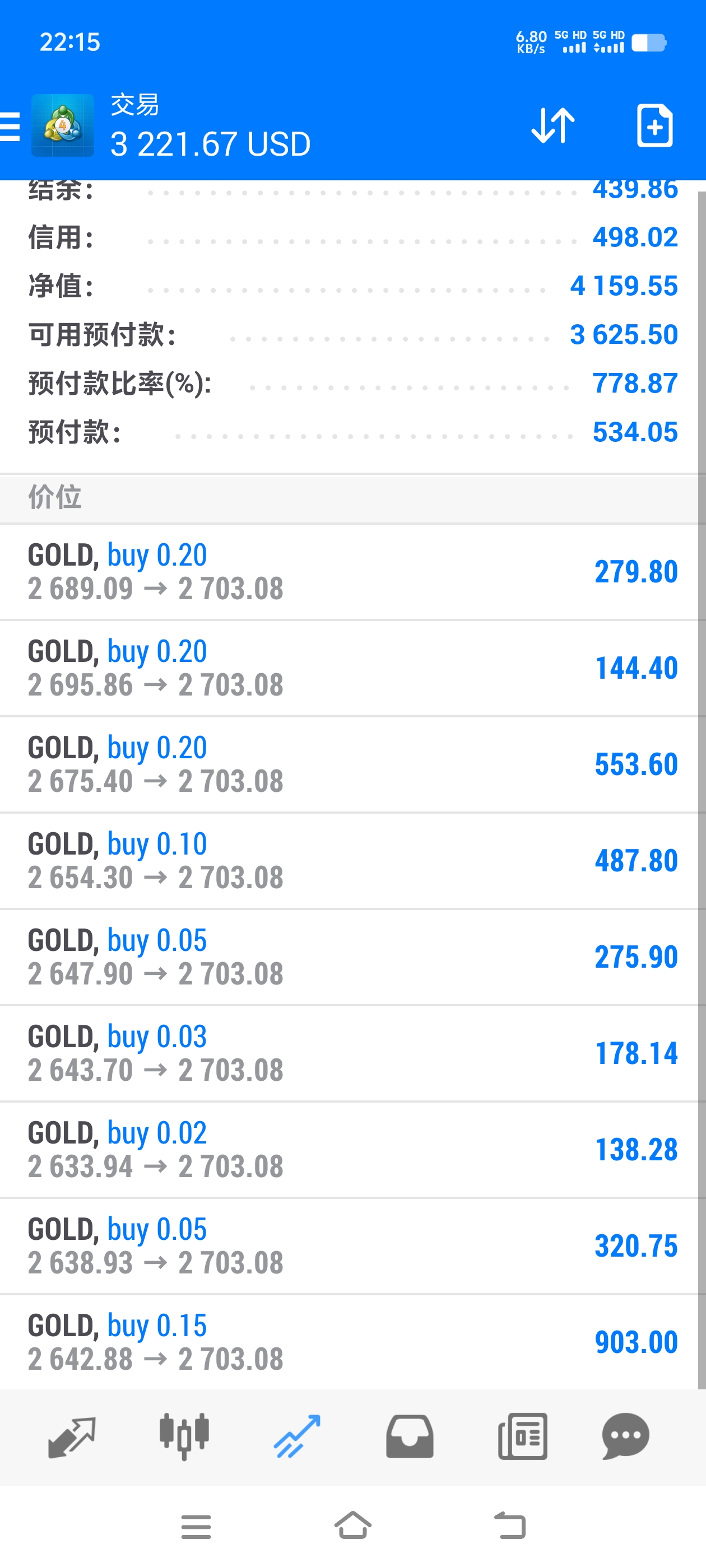Go to the system home screen

(352, 1525)
